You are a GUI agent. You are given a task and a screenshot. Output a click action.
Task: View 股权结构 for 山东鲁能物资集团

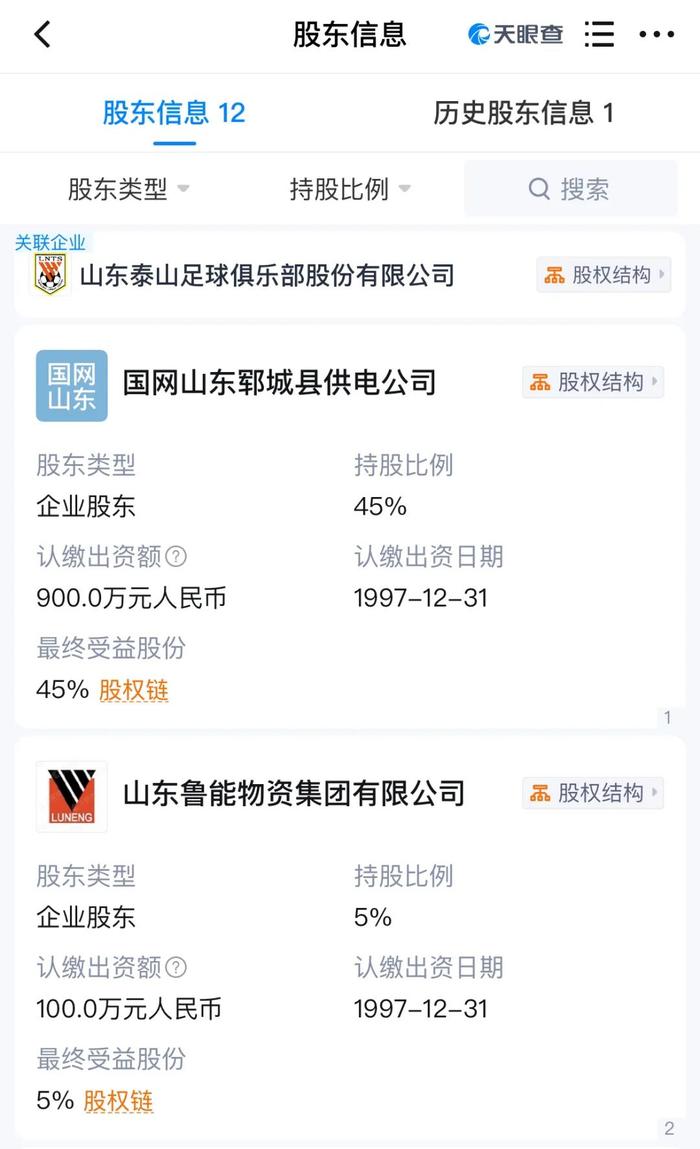click(592, 793)
